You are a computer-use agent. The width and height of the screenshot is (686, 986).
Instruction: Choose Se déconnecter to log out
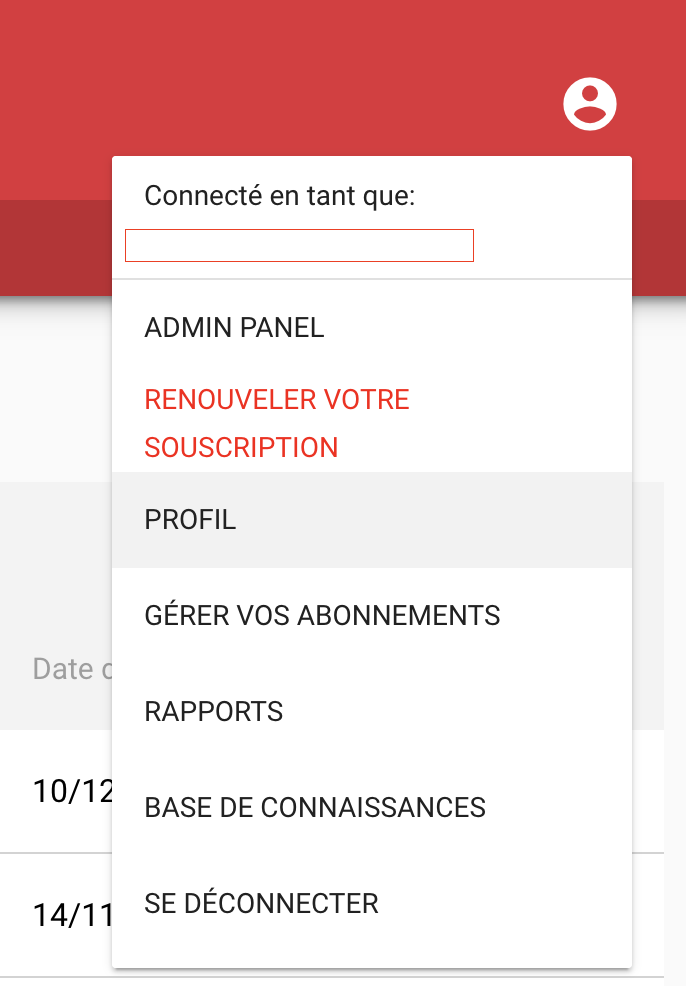click(262, 904)
